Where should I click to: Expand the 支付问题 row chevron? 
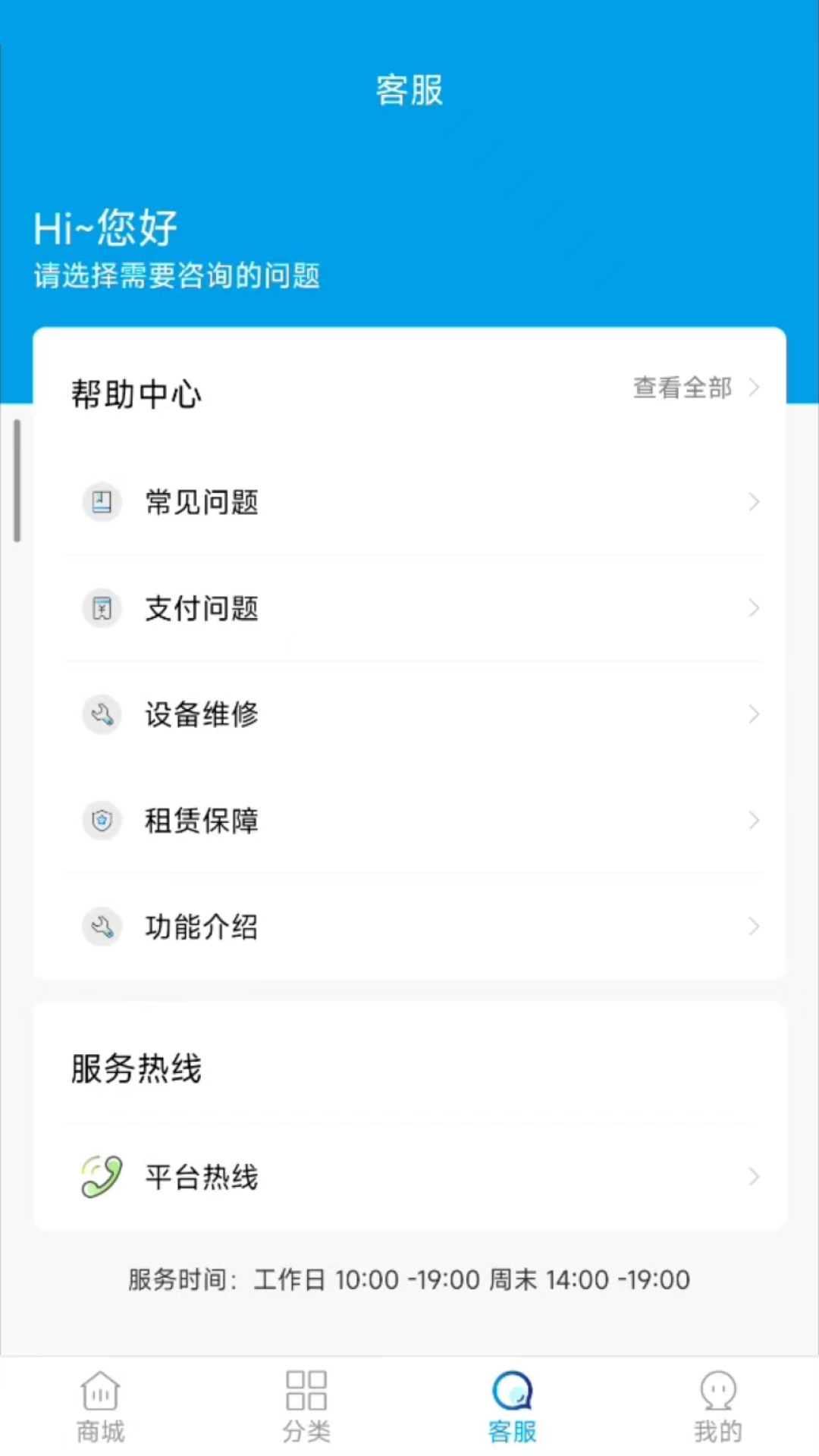pyautogui.click(x=754, y=607)
